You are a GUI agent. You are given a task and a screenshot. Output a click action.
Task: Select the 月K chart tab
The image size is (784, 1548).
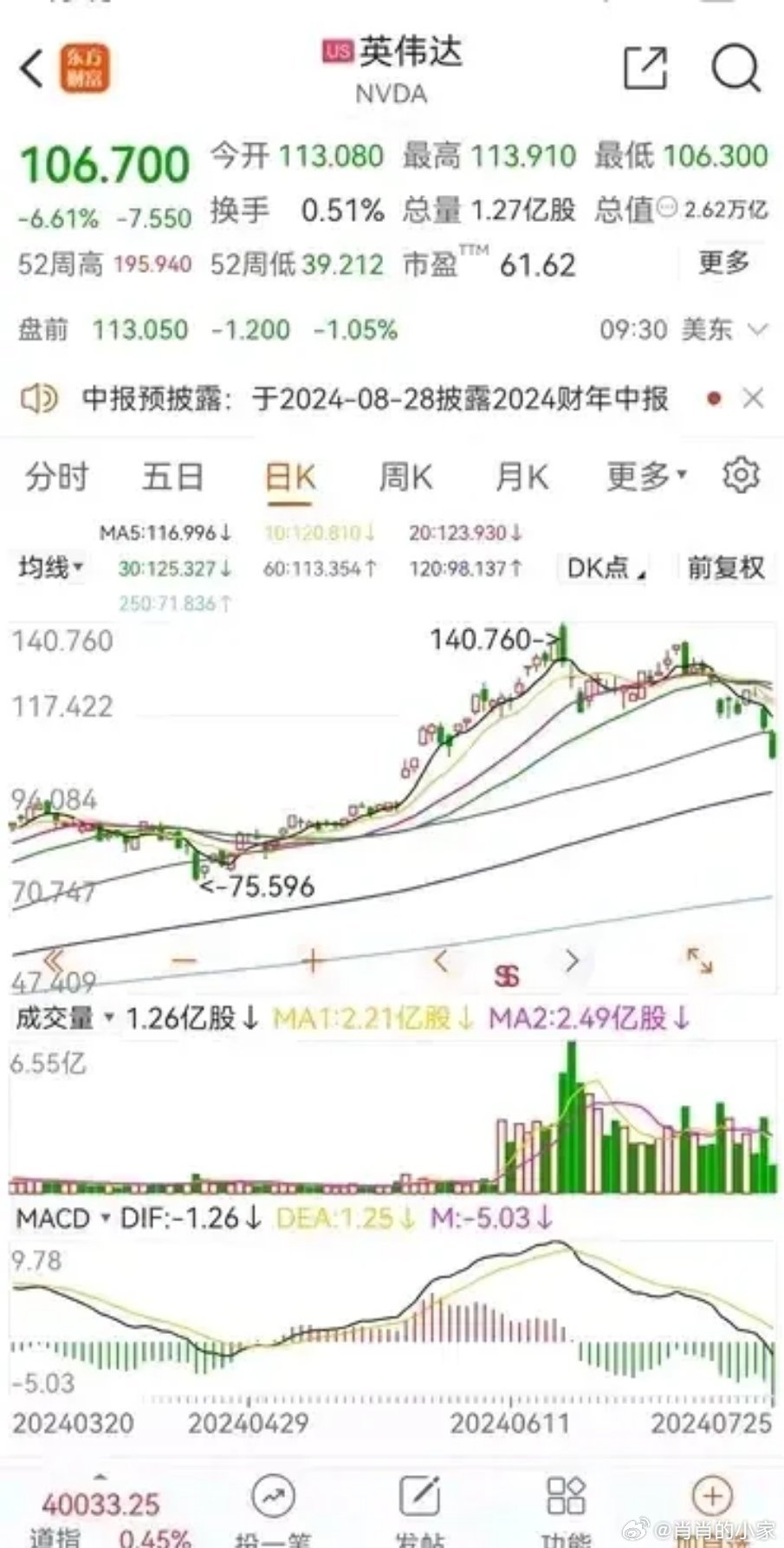tap(522, 477)
